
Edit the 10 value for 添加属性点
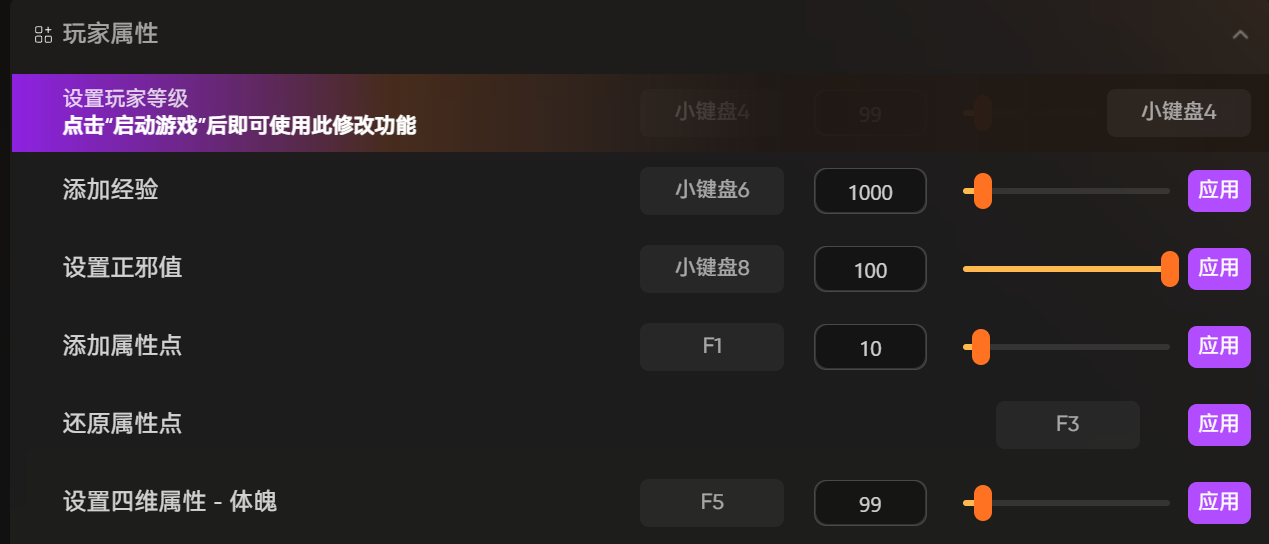pos(870,348)
